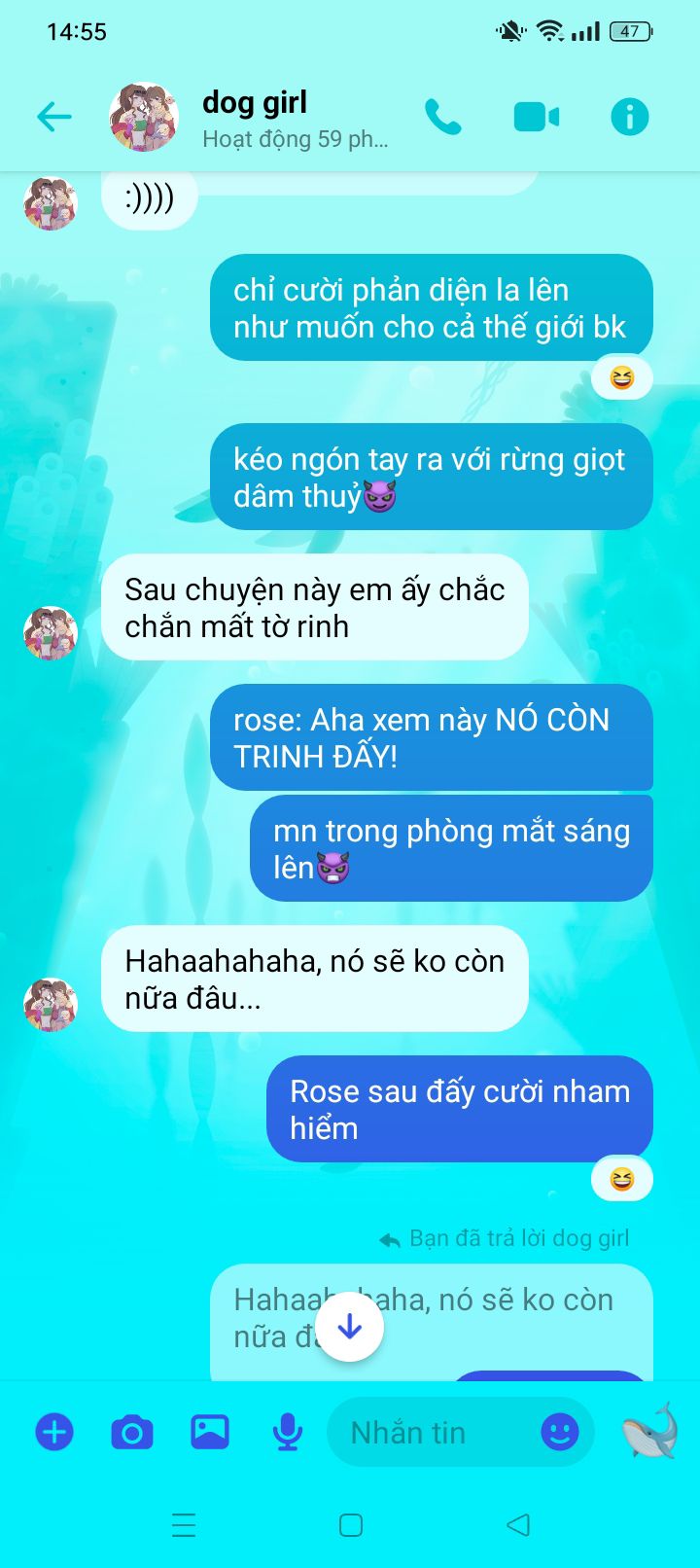Go back to the chat list
700x1568 pixels.
click(x=54, y=118)
